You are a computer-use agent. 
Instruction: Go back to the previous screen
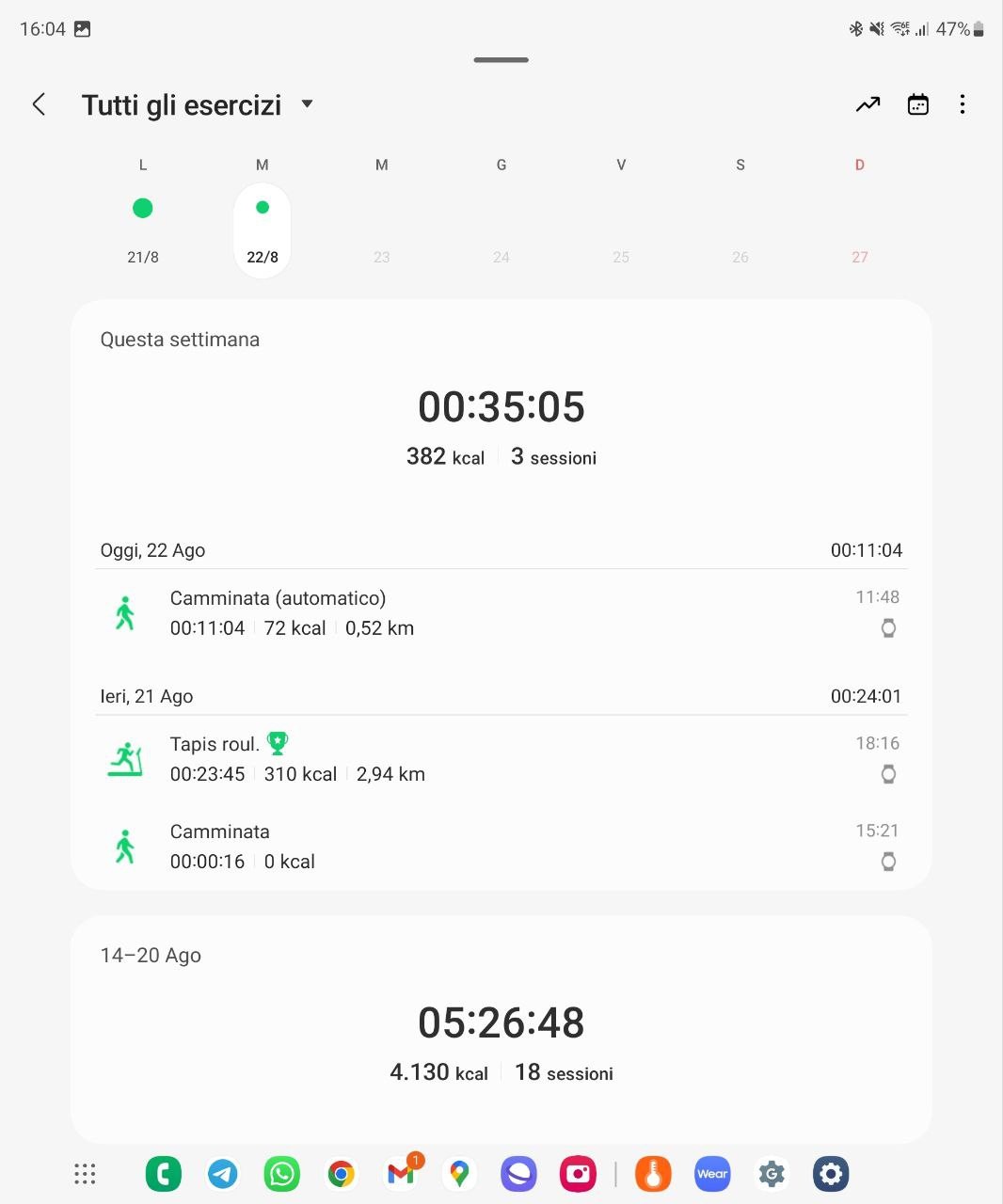point(39,104)
